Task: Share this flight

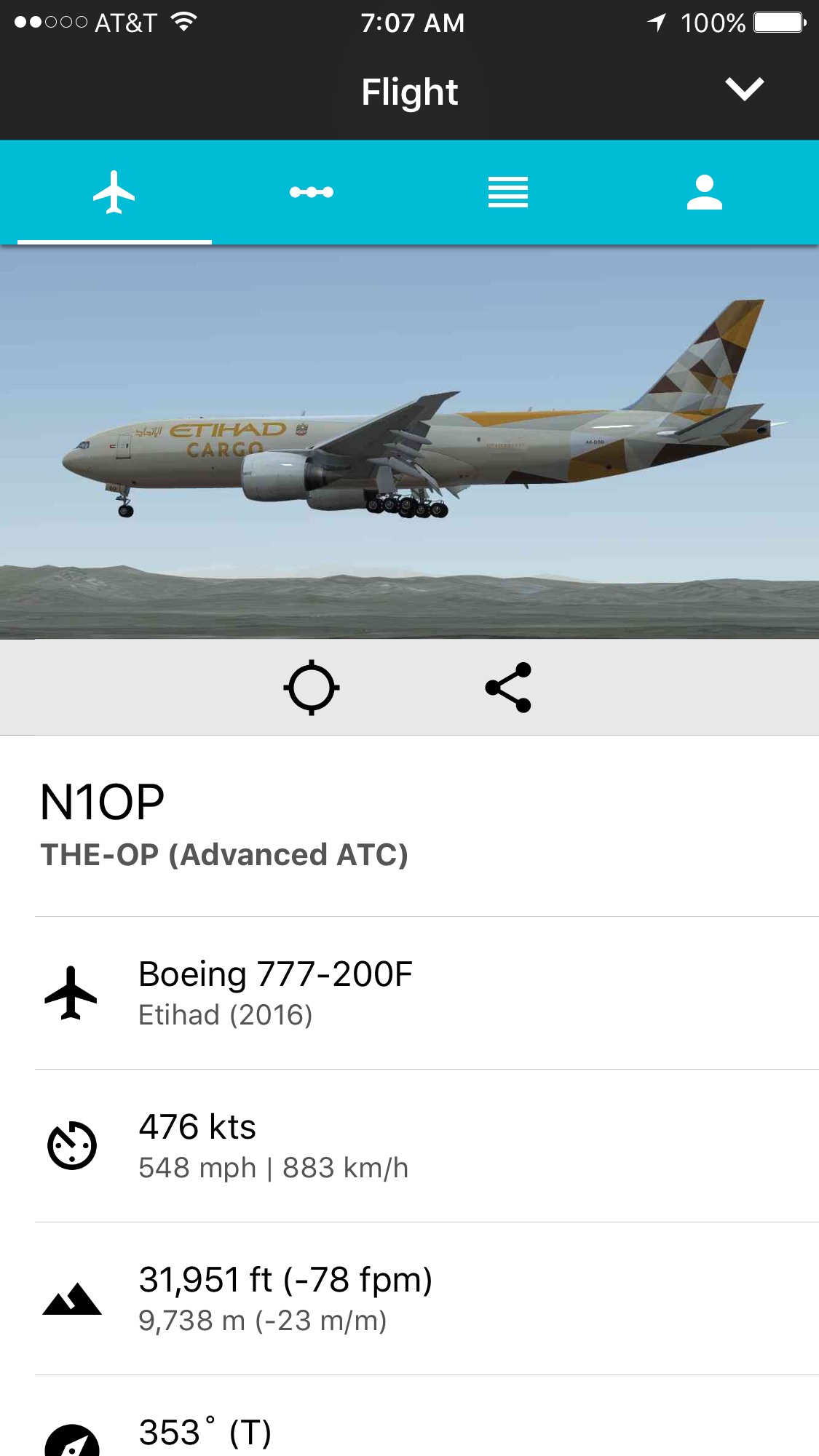Action: point(508,688)
